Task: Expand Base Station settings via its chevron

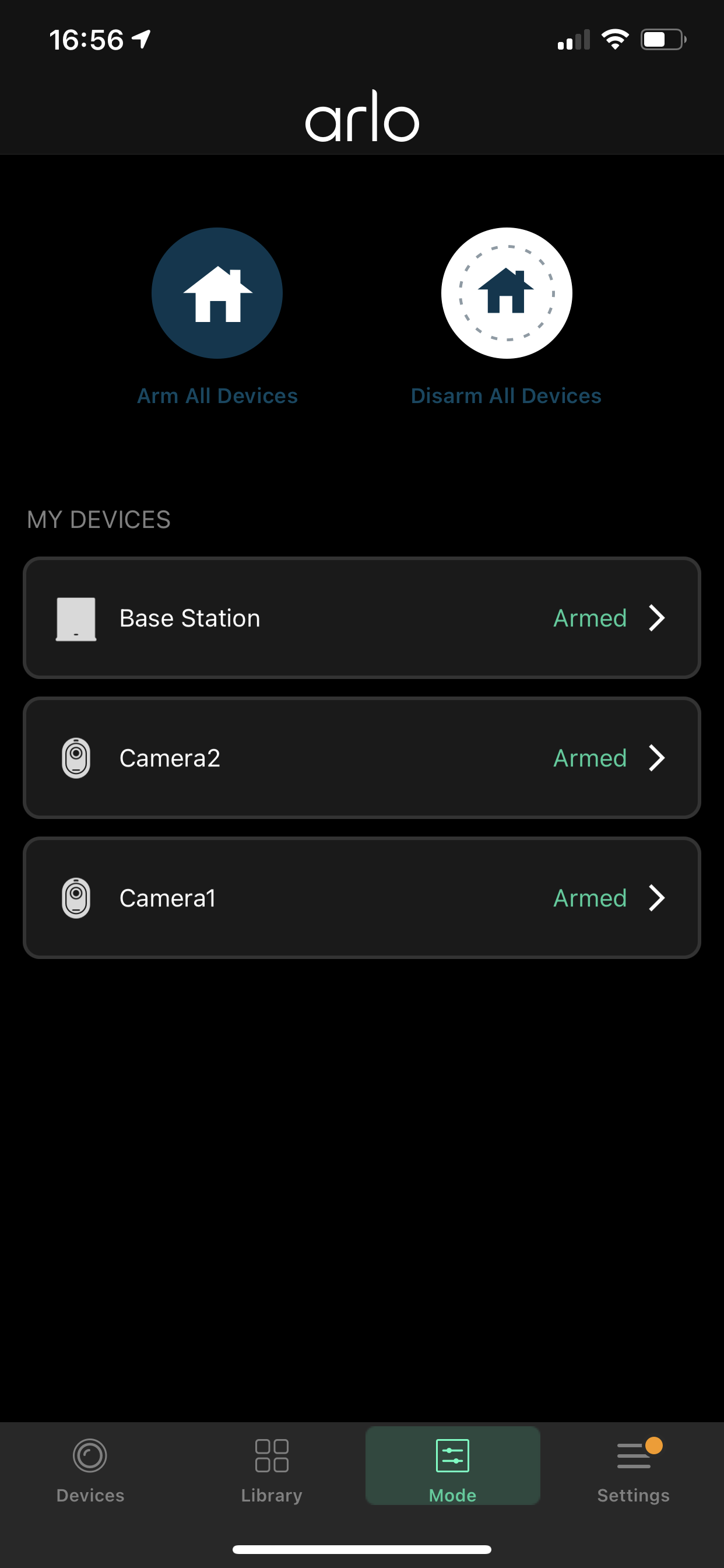Action: [x=658, y=618]
